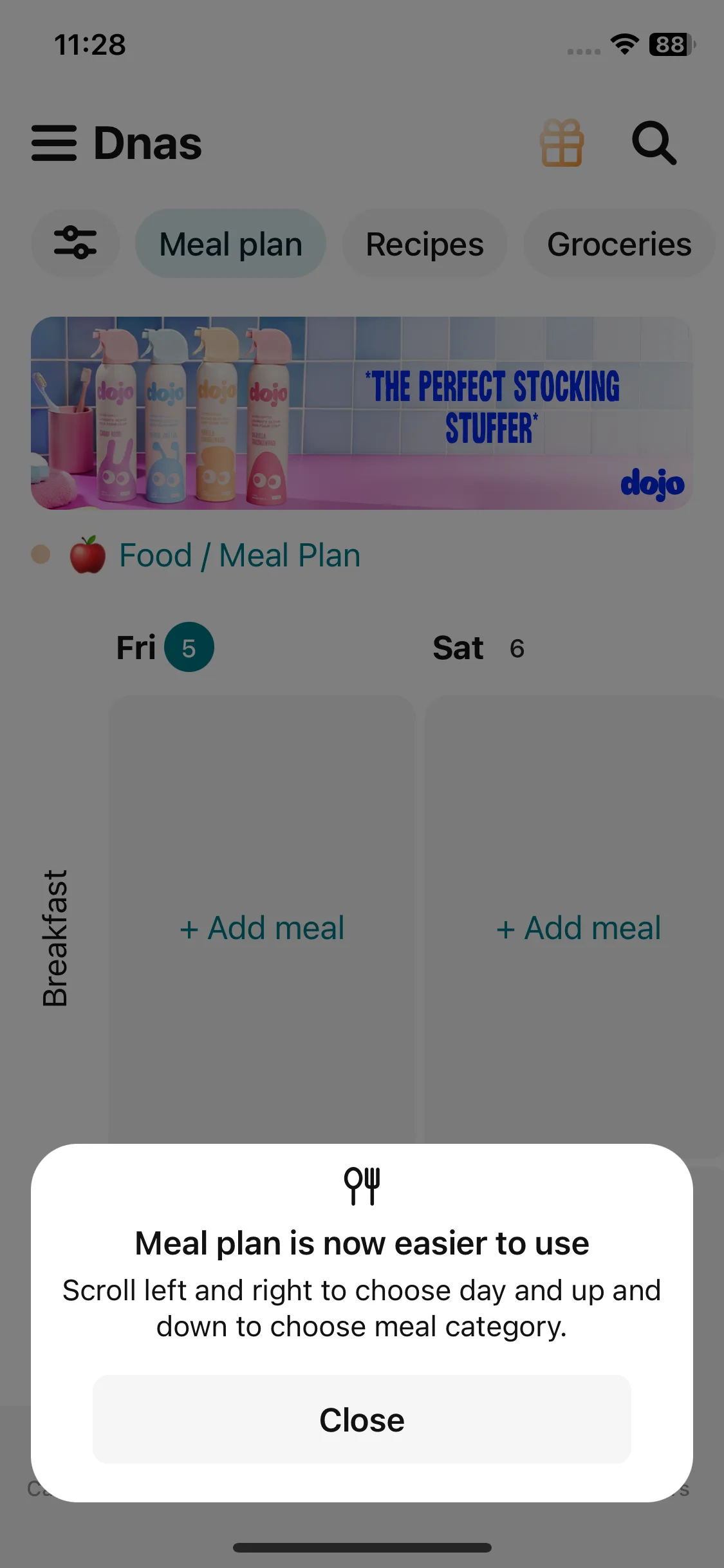Open the gift icon
This screenshot has width=724, height=1568.
pos(562,143)
